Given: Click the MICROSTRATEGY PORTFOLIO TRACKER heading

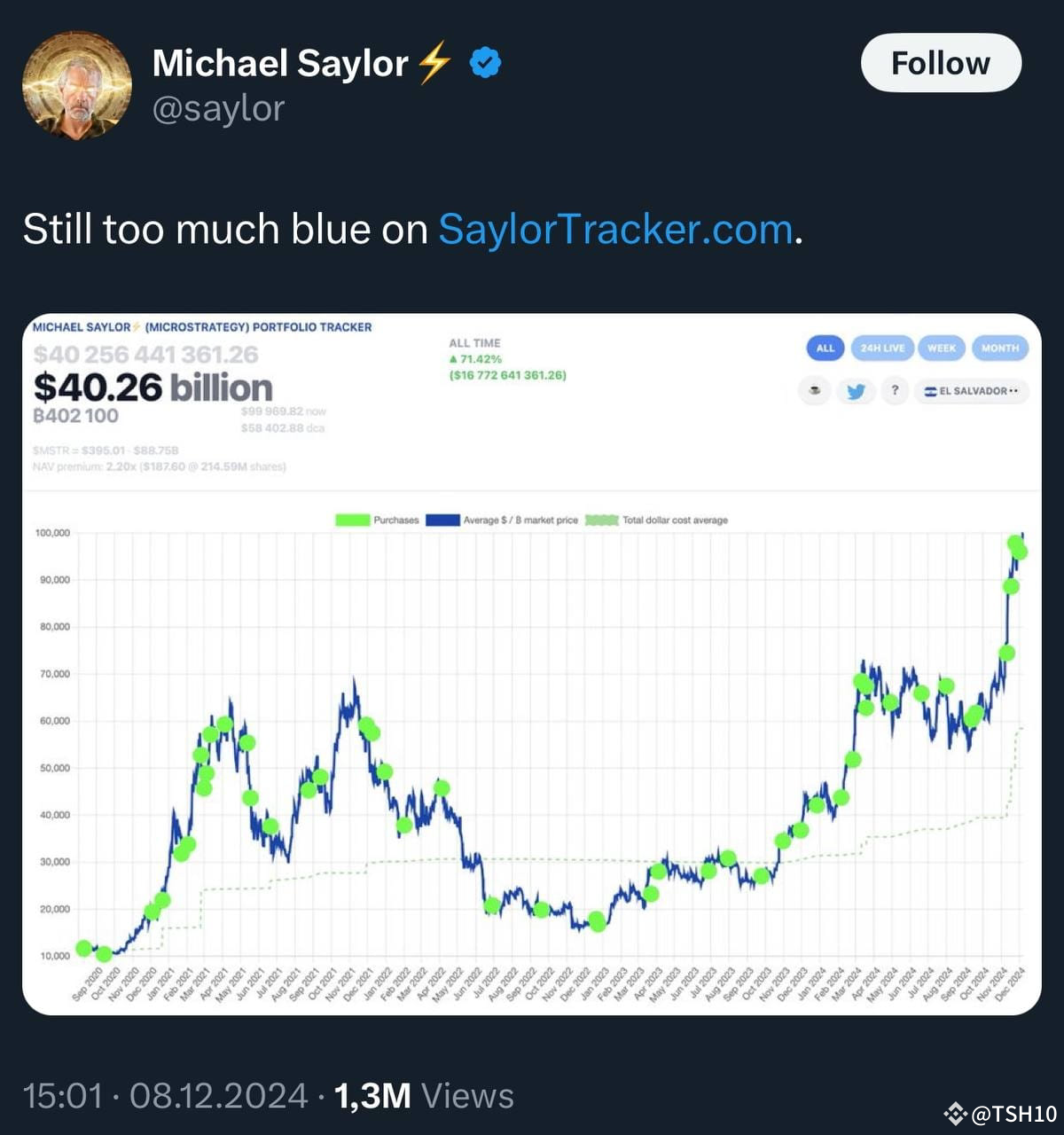Looking at the screenshot, I should click(203, 326).
